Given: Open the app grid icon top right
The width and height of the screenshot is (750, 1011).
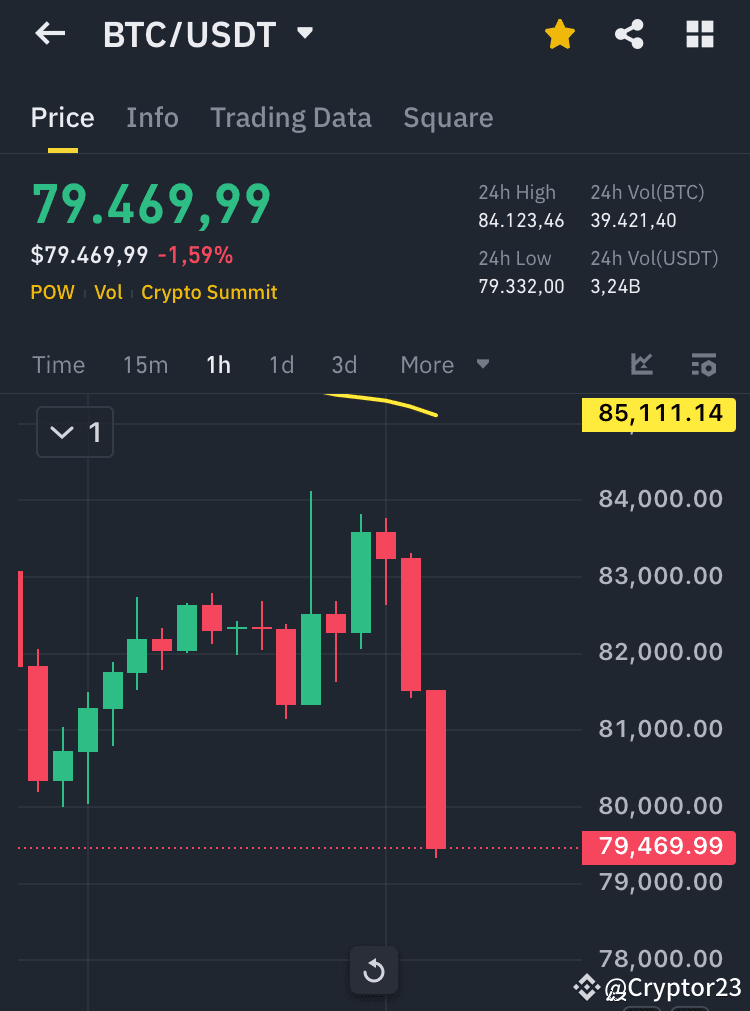Looking at the screenshot, I should [x=699, y=33].
